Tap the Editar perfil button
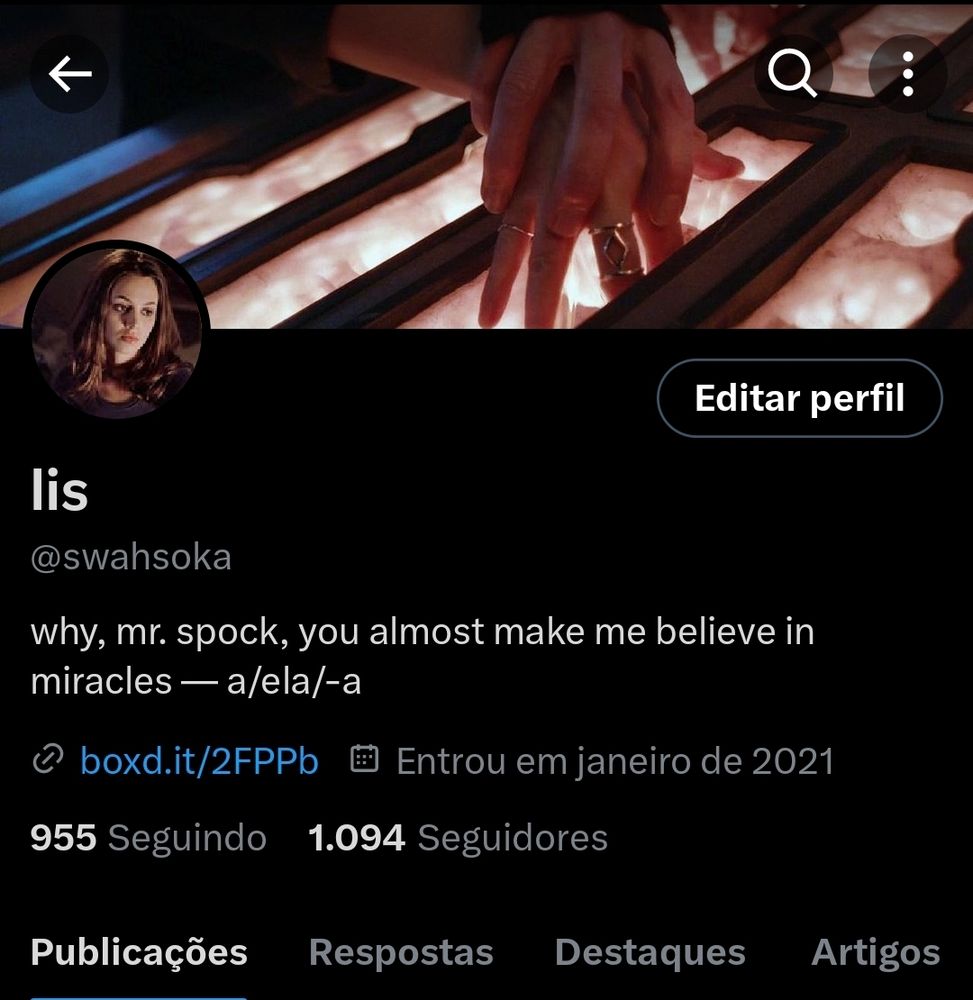Viewport: 973px width, 1000px height. [x=799, y=398]
